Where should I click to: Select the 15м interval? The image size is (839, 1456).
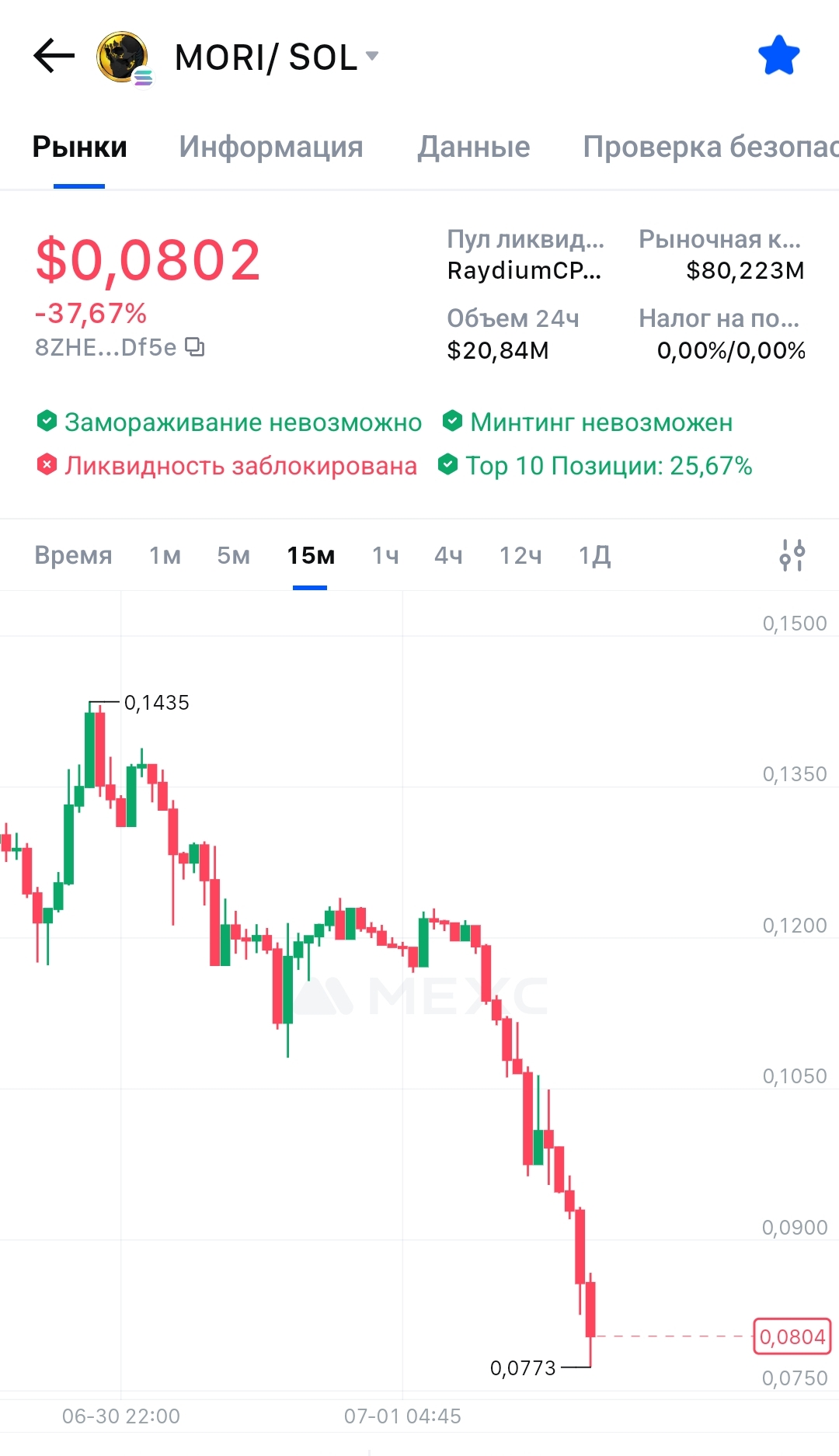click(311, 555)
